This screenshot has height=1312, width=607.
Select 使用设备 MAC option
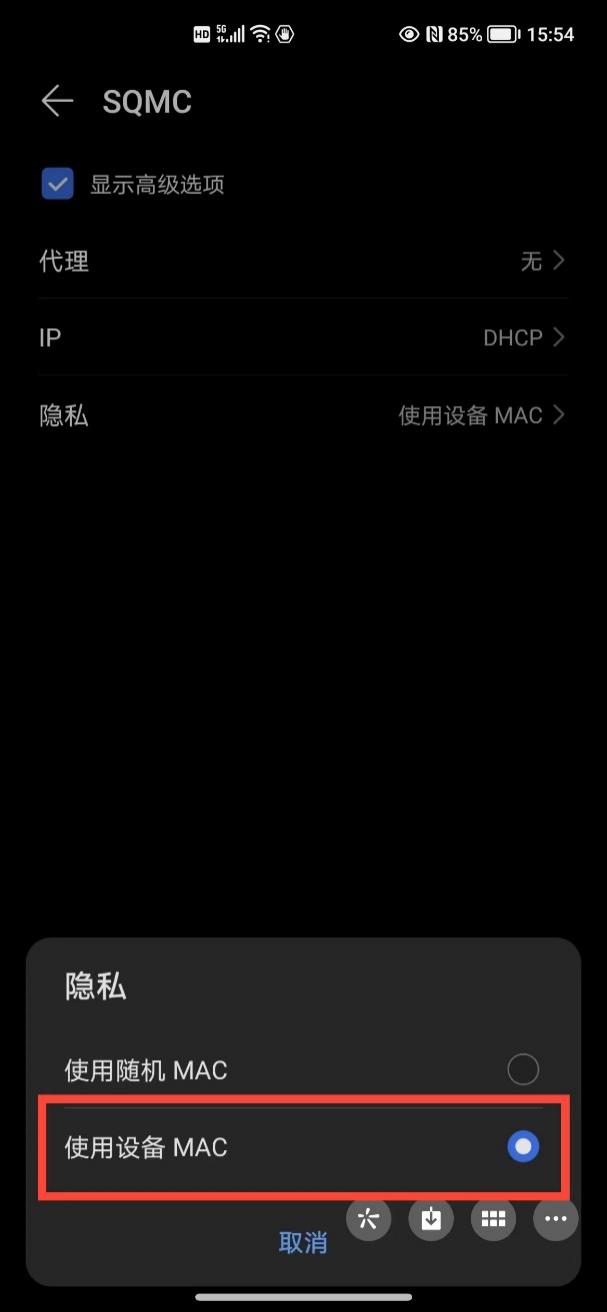[x=303, y=1147]
